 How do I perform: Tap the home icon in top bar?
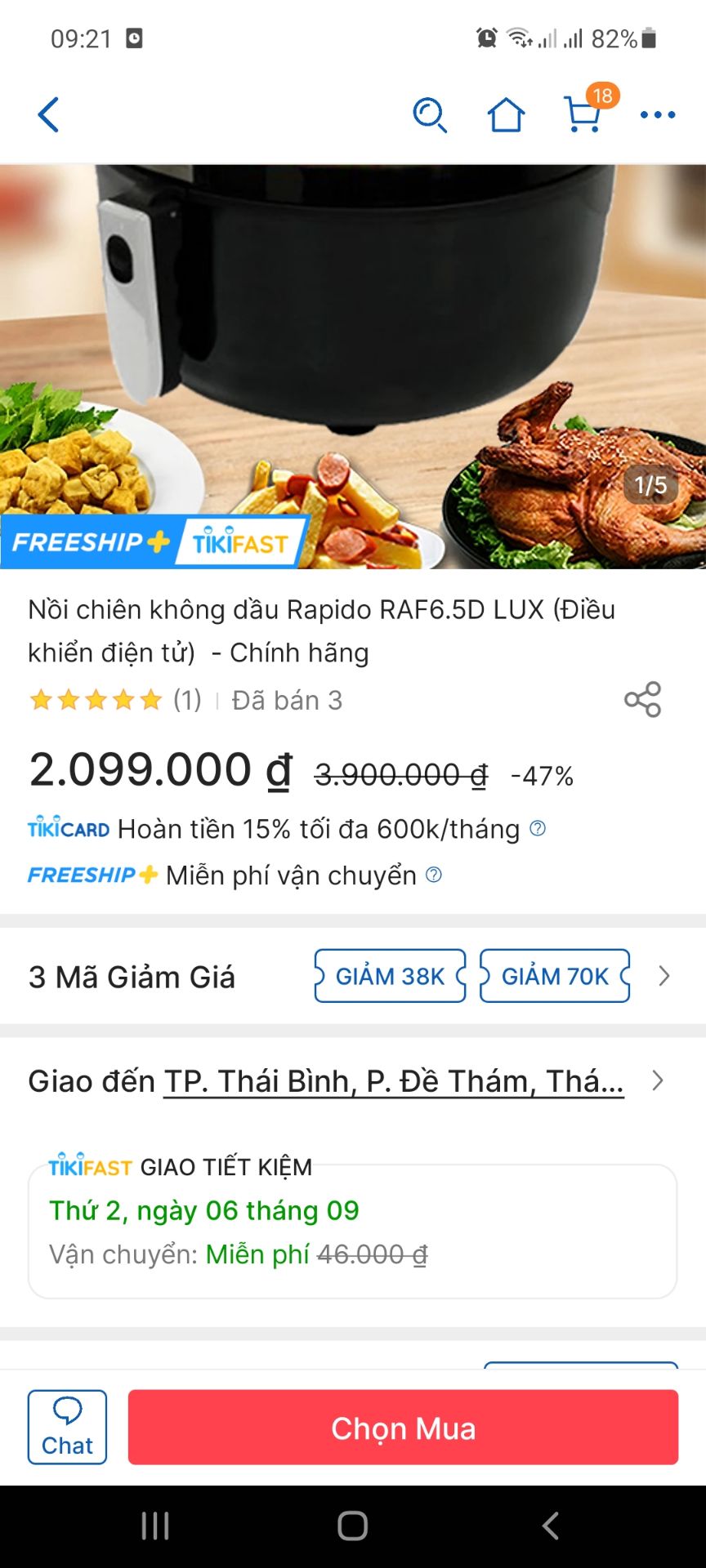[x=506, y=114]
